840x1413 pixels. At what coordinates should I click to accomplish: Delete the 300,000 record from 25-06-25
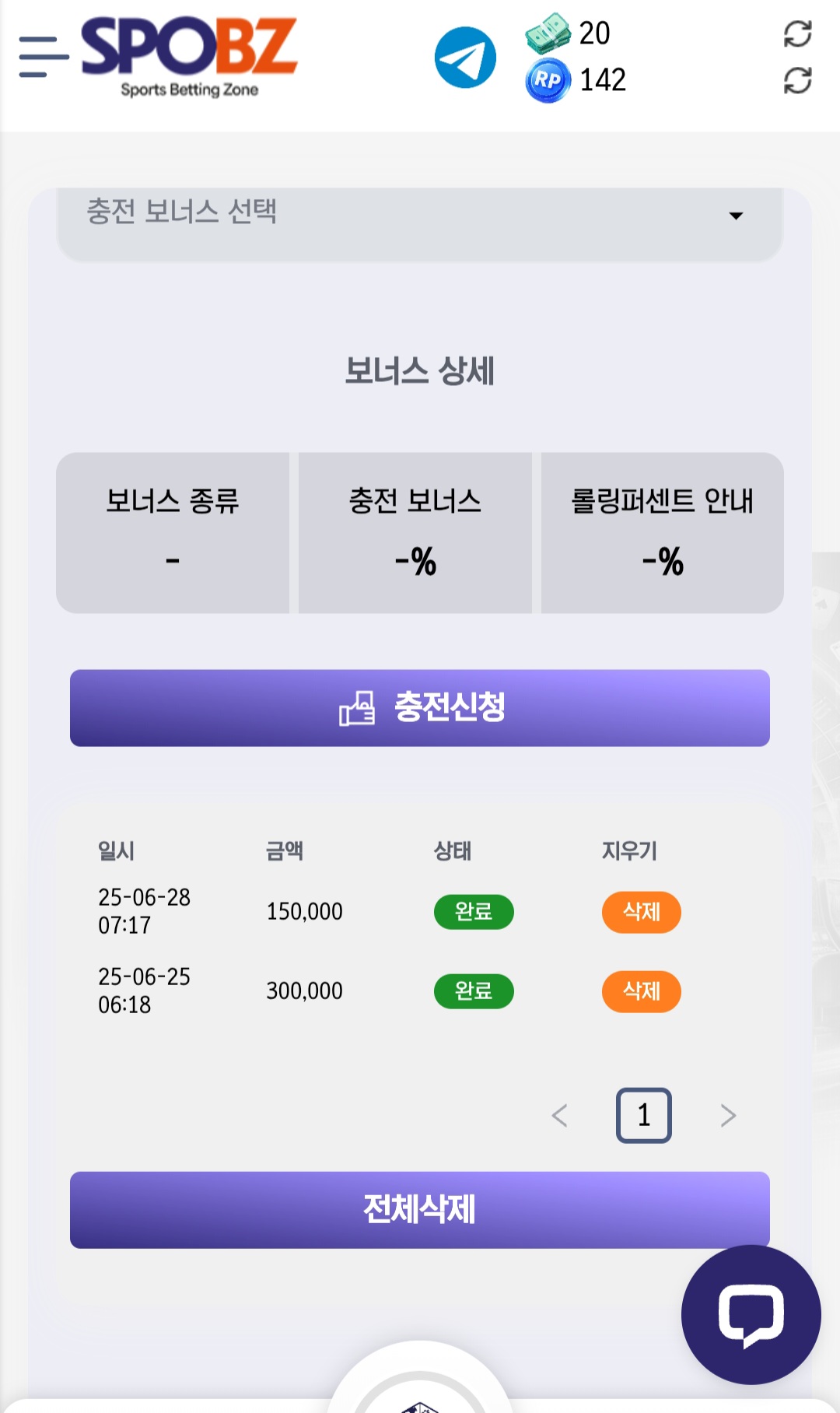[x=642, y=991]
